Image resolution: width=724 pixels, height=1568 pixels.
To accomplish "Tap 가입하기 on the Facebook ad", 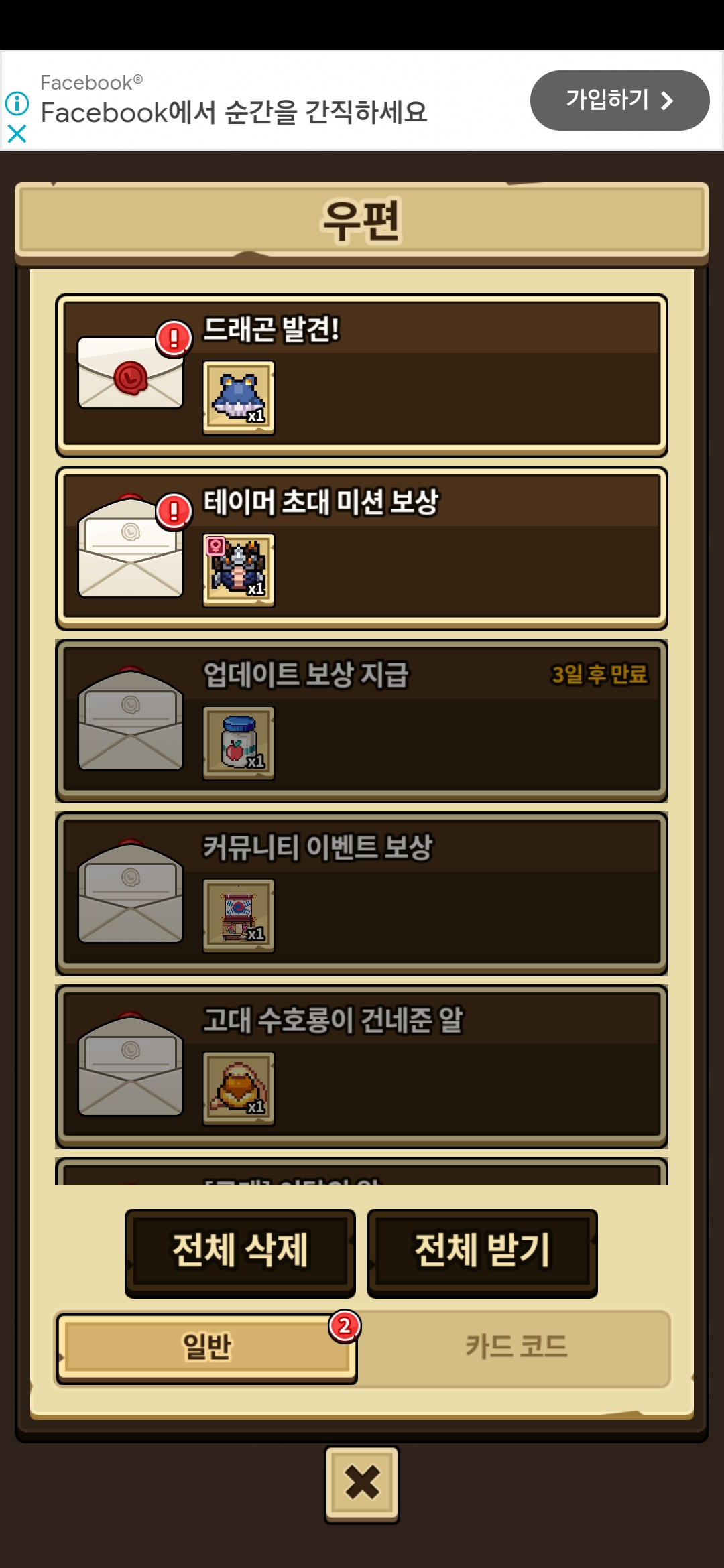I will (619, 101).
